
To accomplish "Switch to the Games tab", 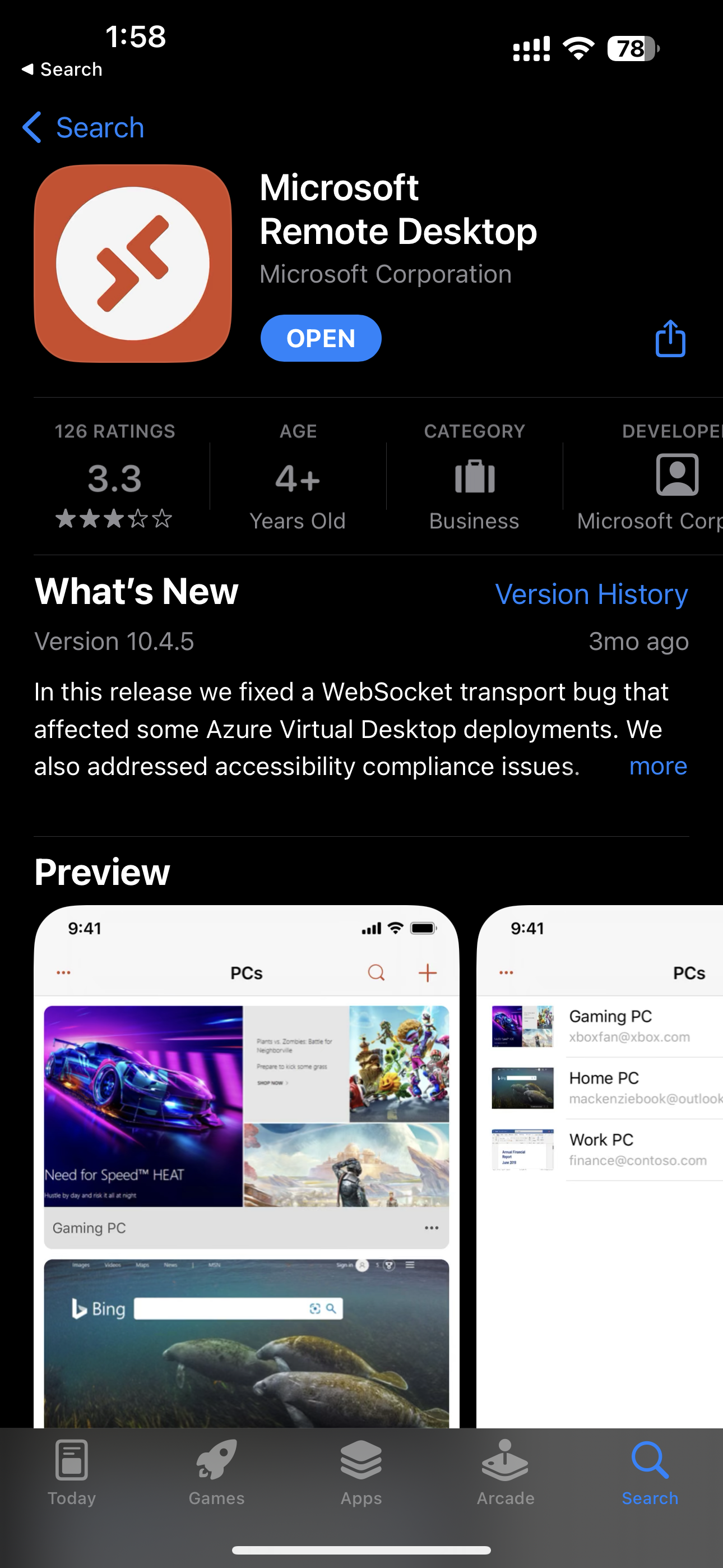I will click(216, 1472).
